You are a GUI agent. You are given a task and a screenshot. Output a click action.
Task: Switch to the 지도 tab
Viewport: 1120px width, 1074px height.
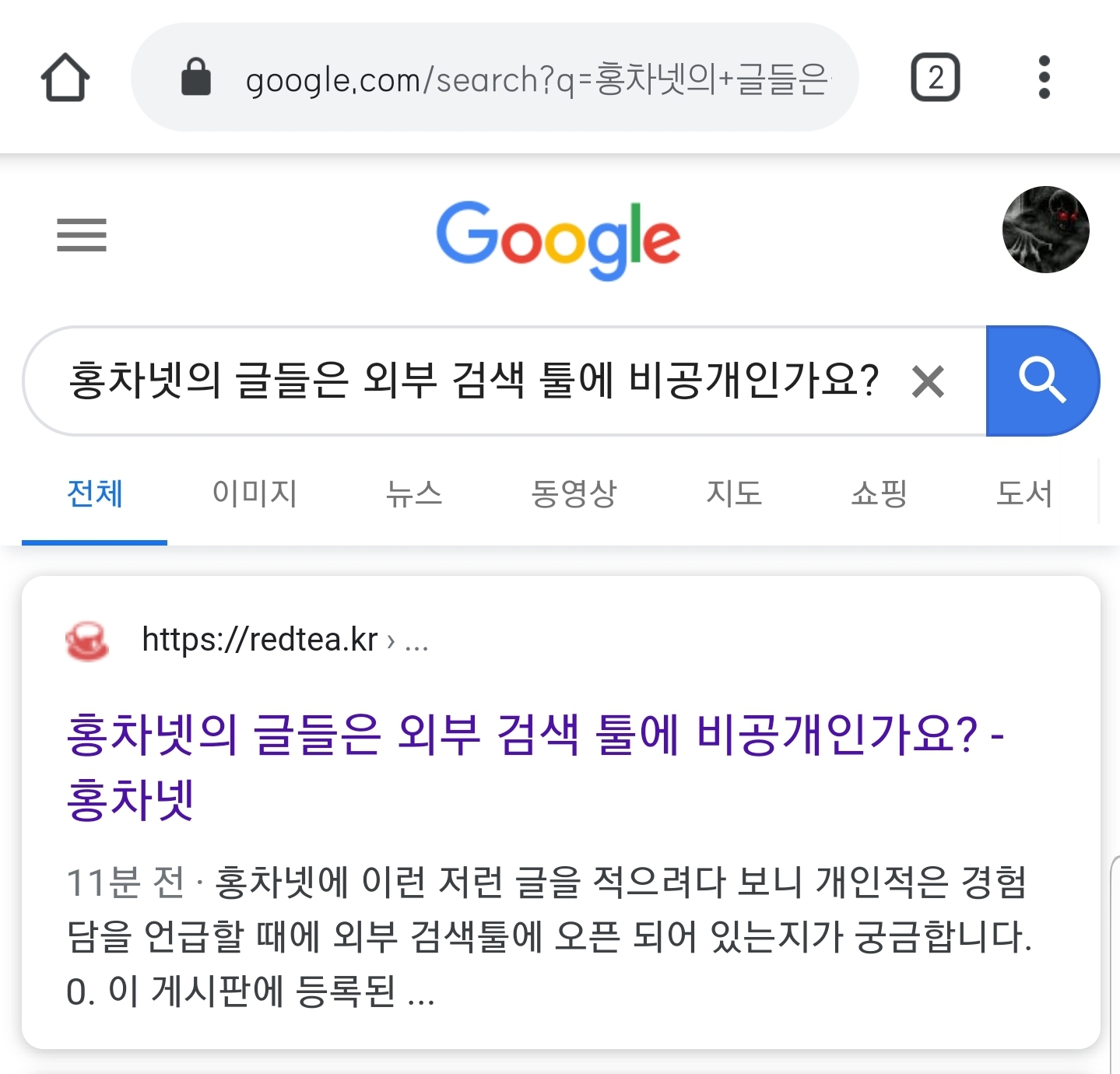click(x=734, y=493)
